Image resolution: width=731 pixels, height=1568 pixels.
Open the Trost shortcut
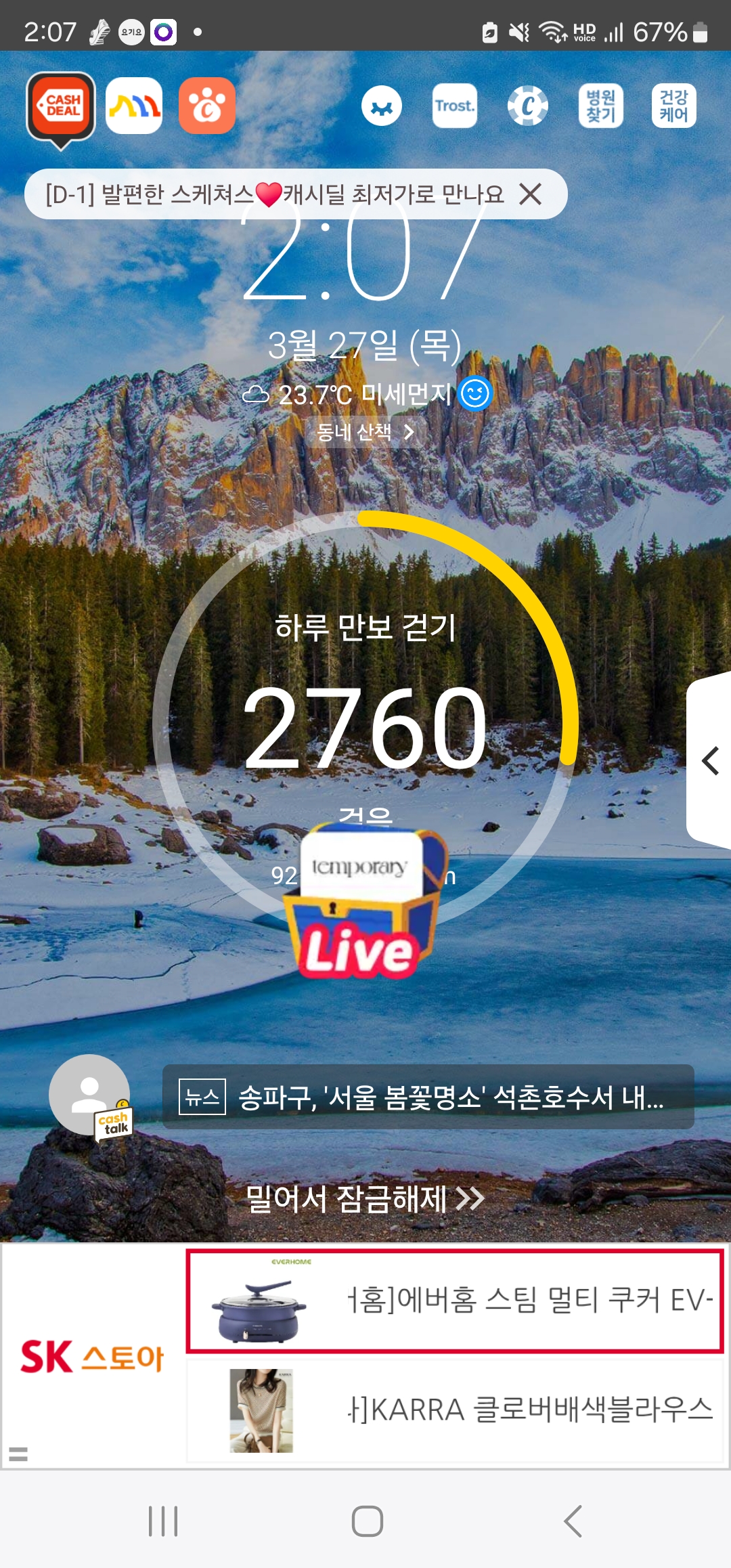coord(455,106)
